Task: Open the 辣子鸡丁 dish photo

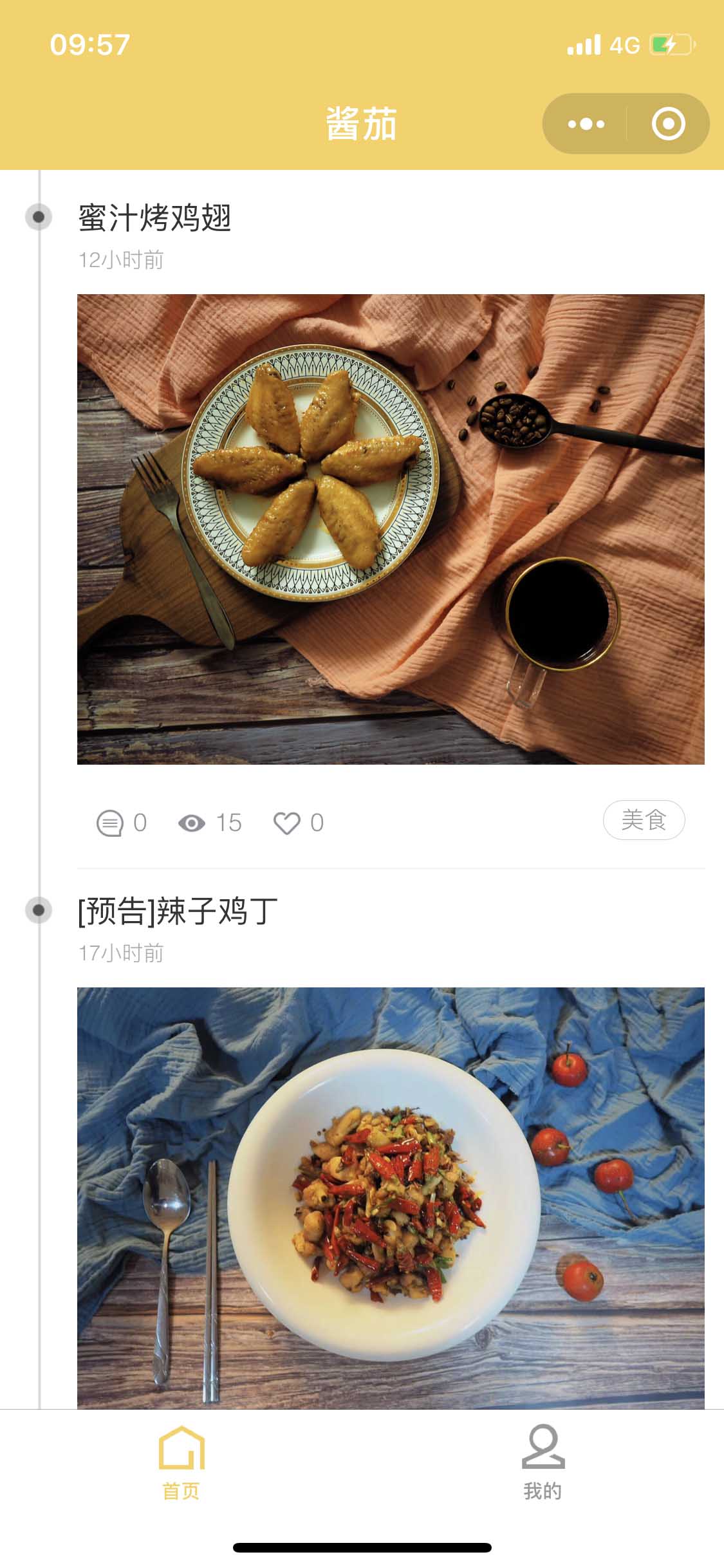Action: click(391, 1197)
